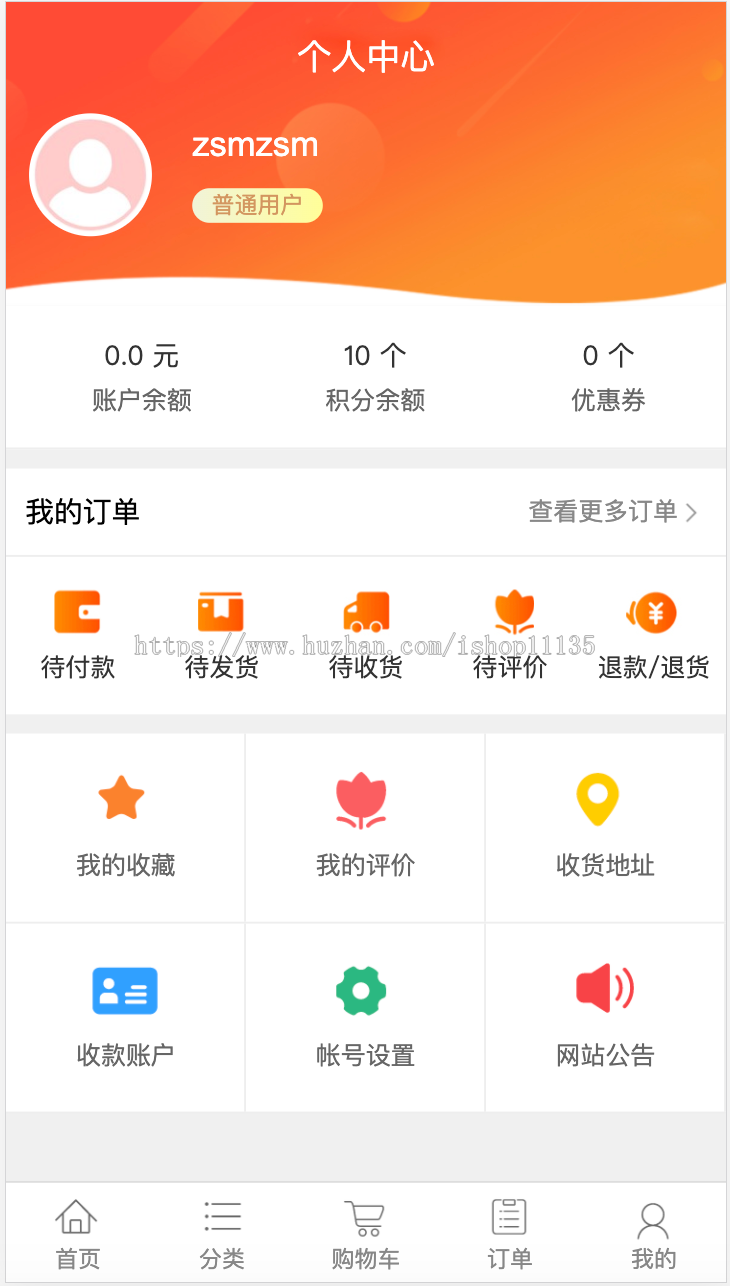730x1286 pixels.
Task: Tap the profile avatar picture
Action: [x=91, y=176]
